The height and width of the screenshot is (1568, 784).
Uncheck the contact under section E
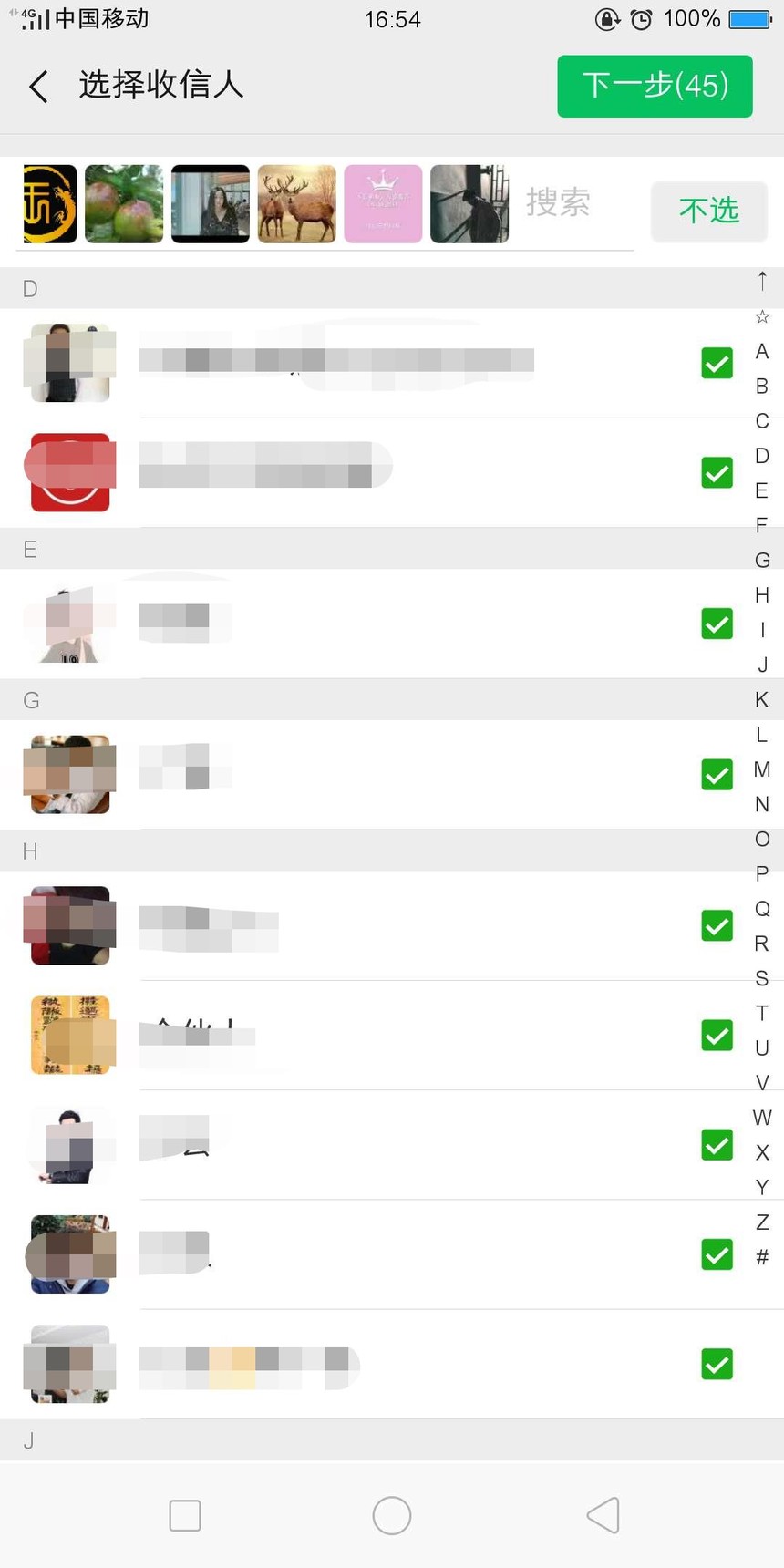pos(717,624)
